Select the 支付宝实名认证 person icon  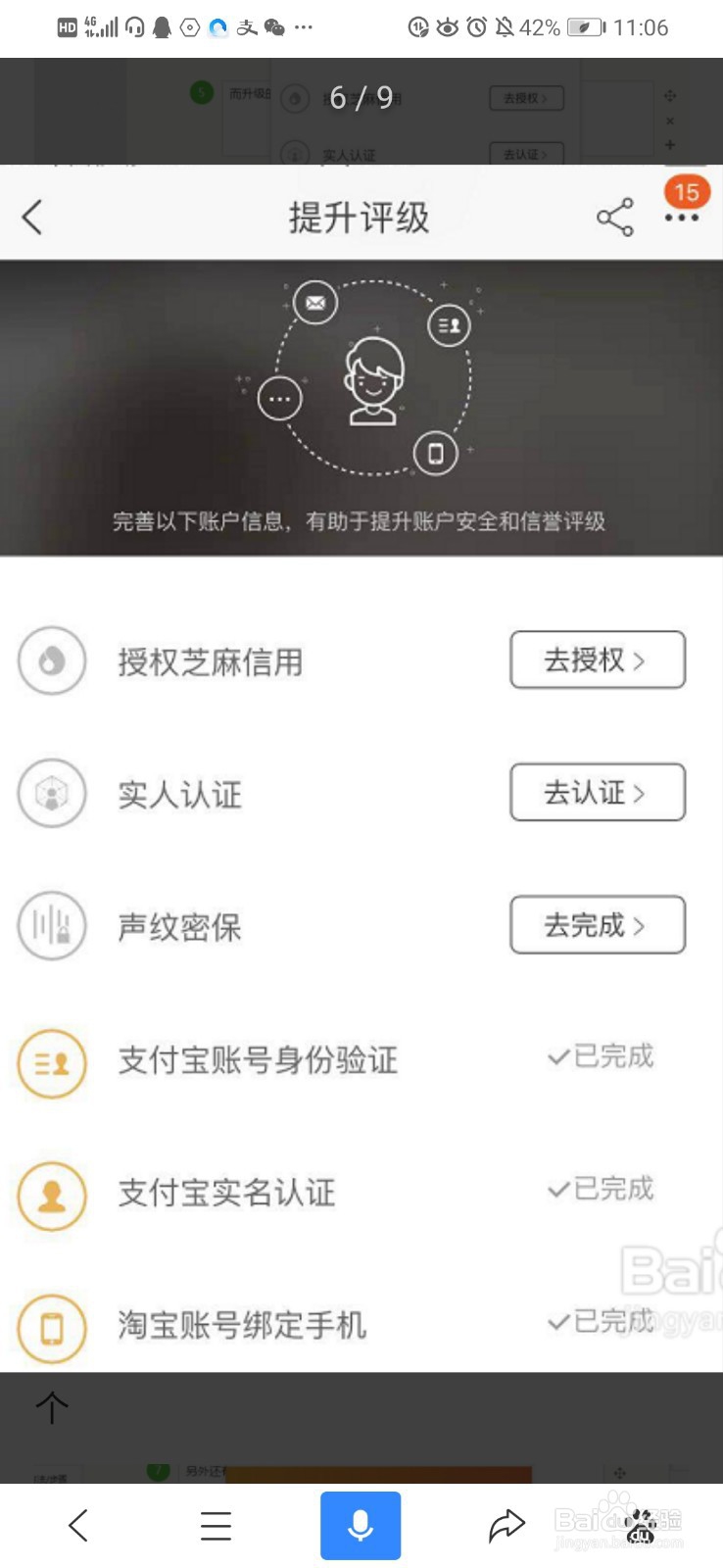pos(51,1197)
